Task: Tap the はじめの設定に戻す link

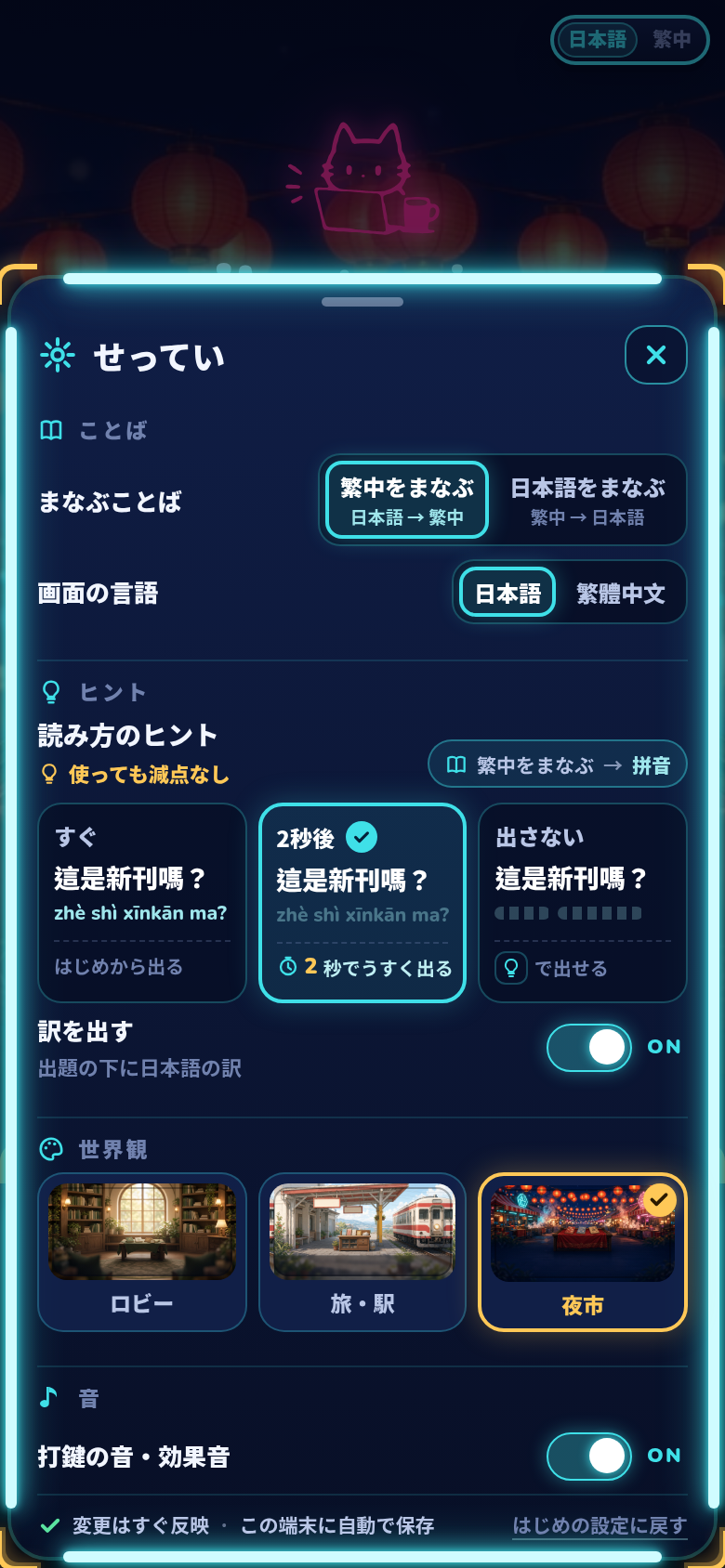Action: tap(600, 1525)
